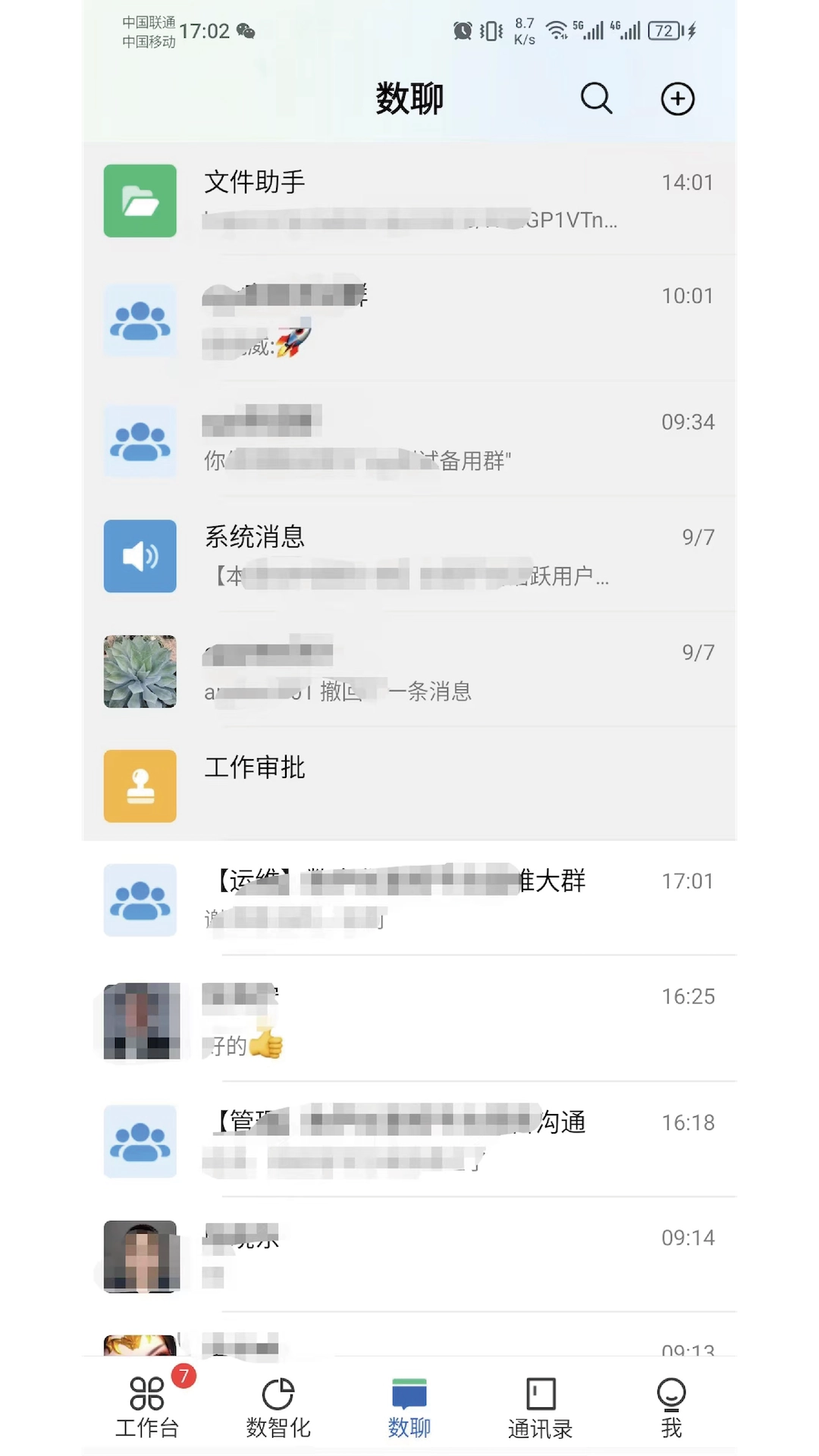
Task: Tap the plant avatar thumbnail
Action: [x=140, y=670]
